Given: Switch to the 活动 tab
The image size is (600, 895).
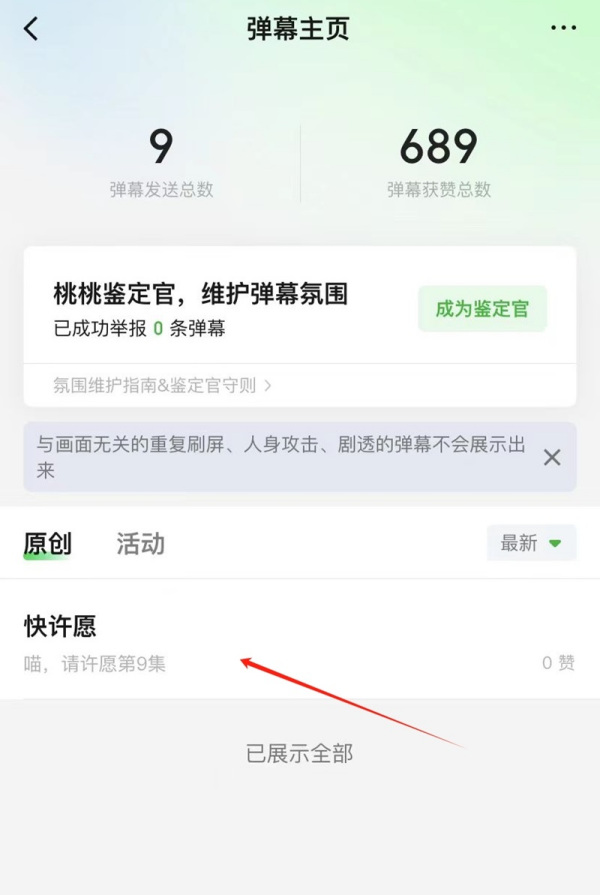Looking at the screenshot, I should [140, 544].
